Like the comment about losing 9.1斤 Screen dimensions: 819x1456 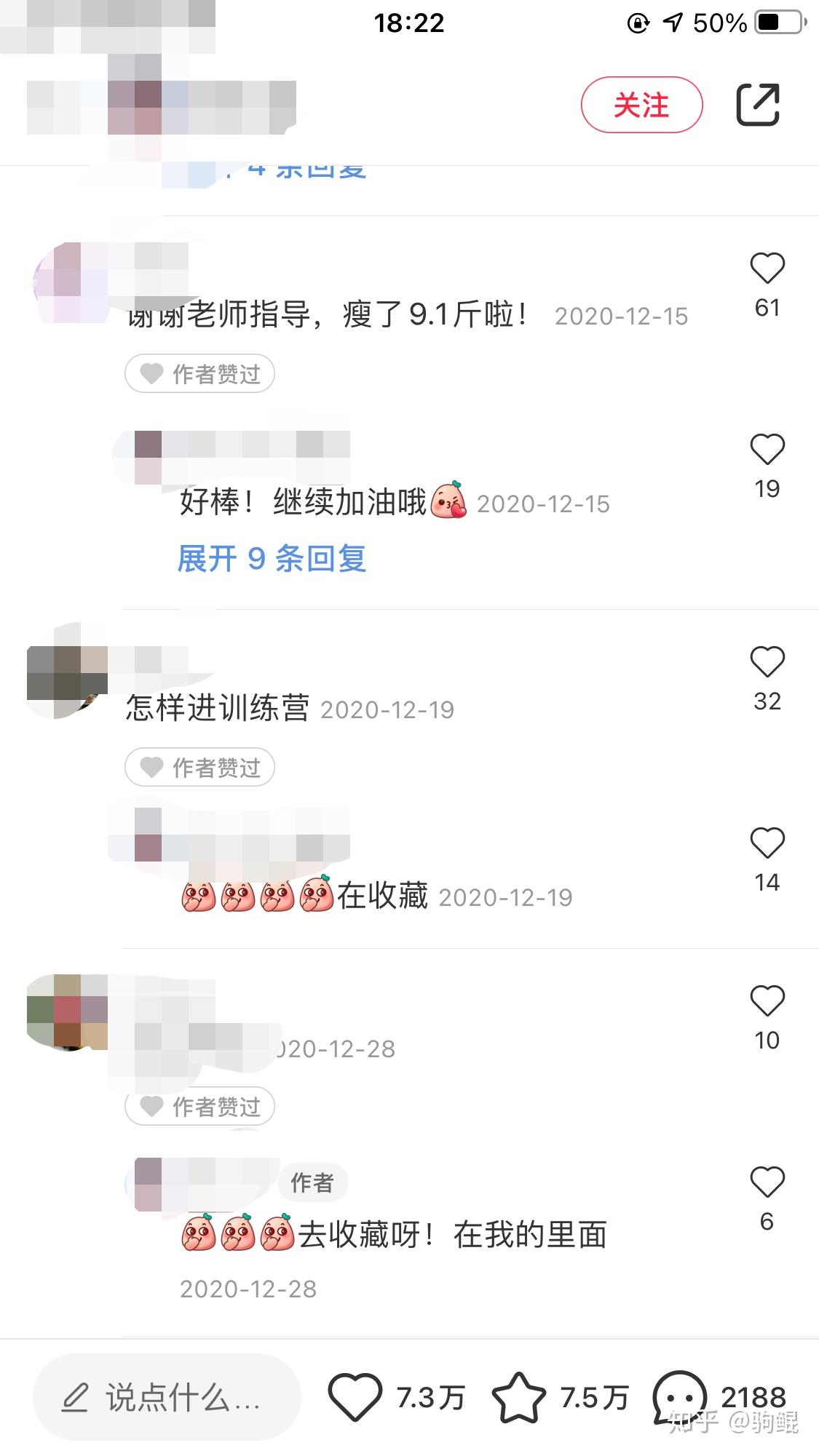(767, 268)
